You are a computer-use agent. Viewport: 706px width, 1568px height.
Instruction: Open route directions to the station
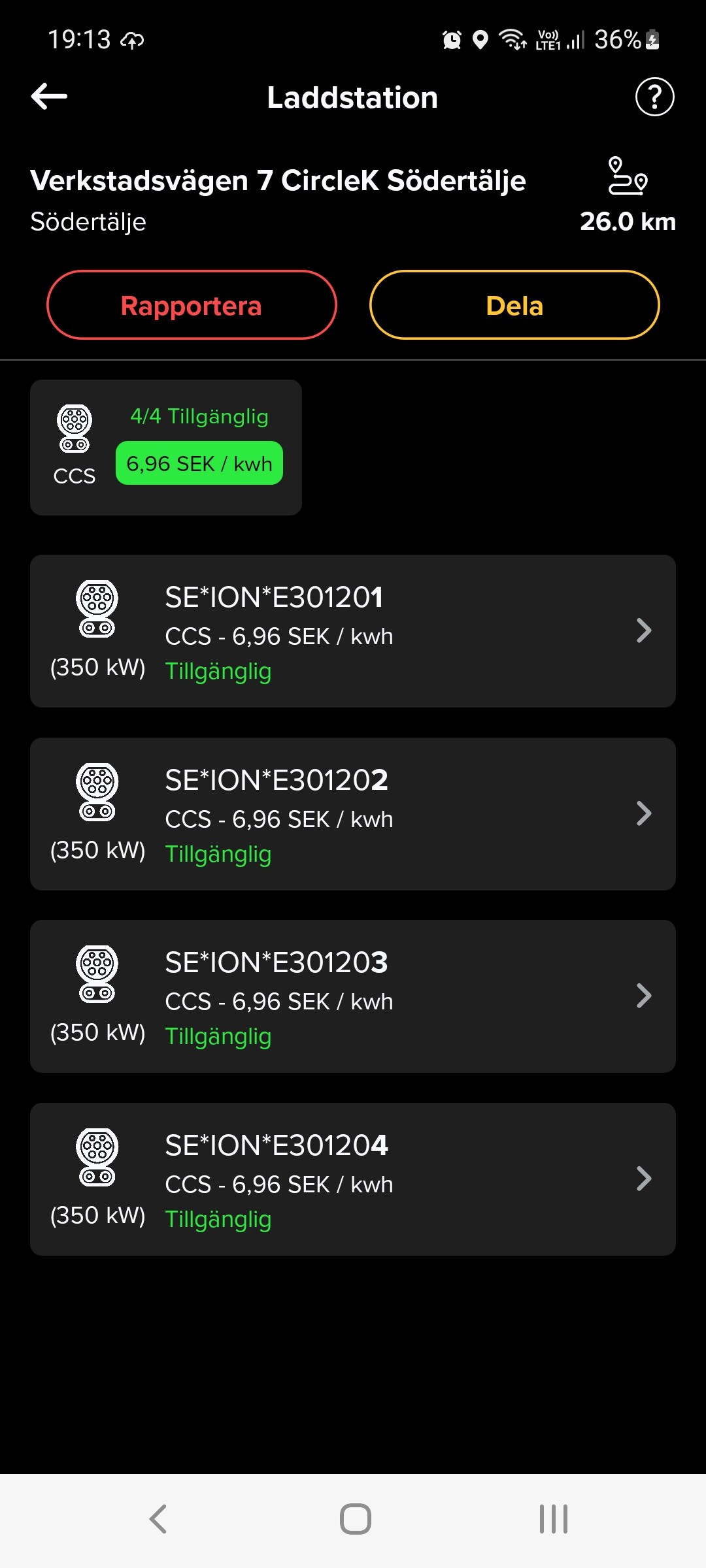628,176
